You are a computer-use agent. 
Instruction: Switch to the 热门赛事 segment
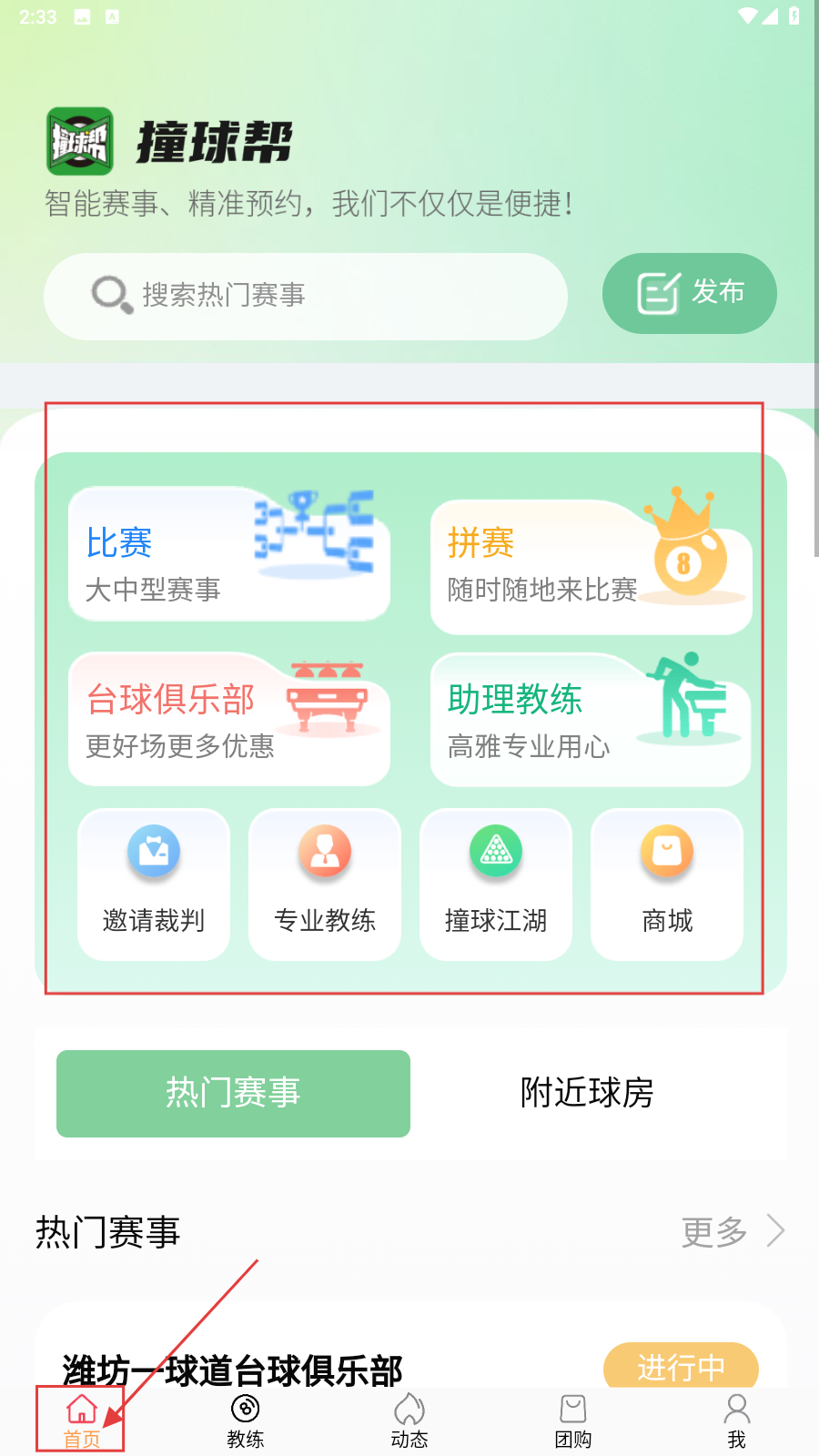[x=233, y=1093]
